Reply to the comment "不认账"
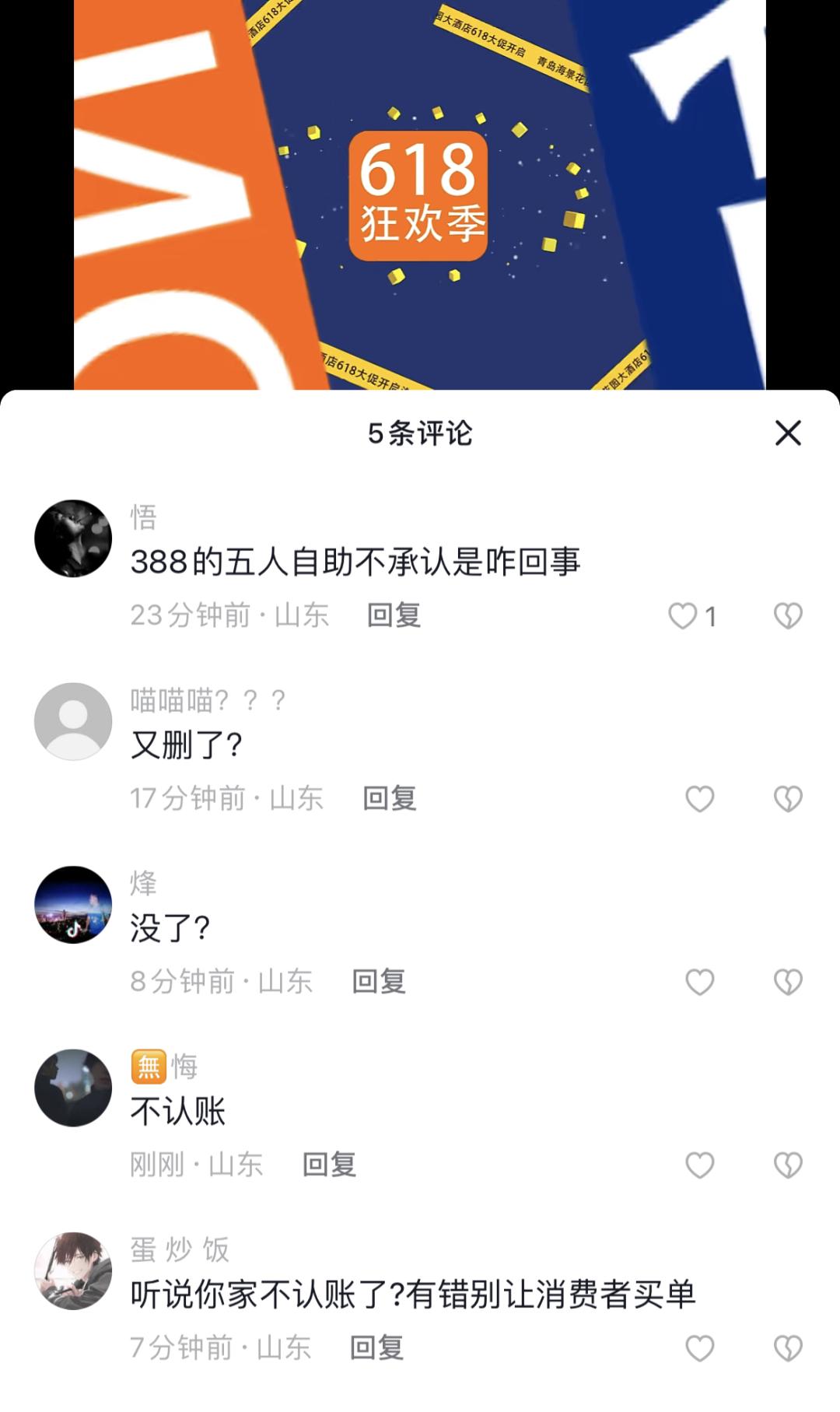 [x=329, y=1165]
